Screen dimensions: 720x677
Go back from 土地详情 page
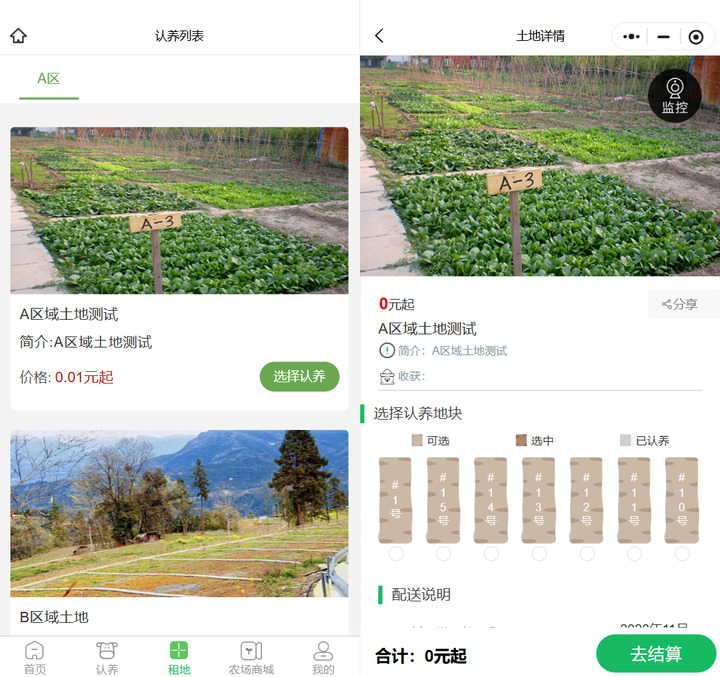[379, 36]
